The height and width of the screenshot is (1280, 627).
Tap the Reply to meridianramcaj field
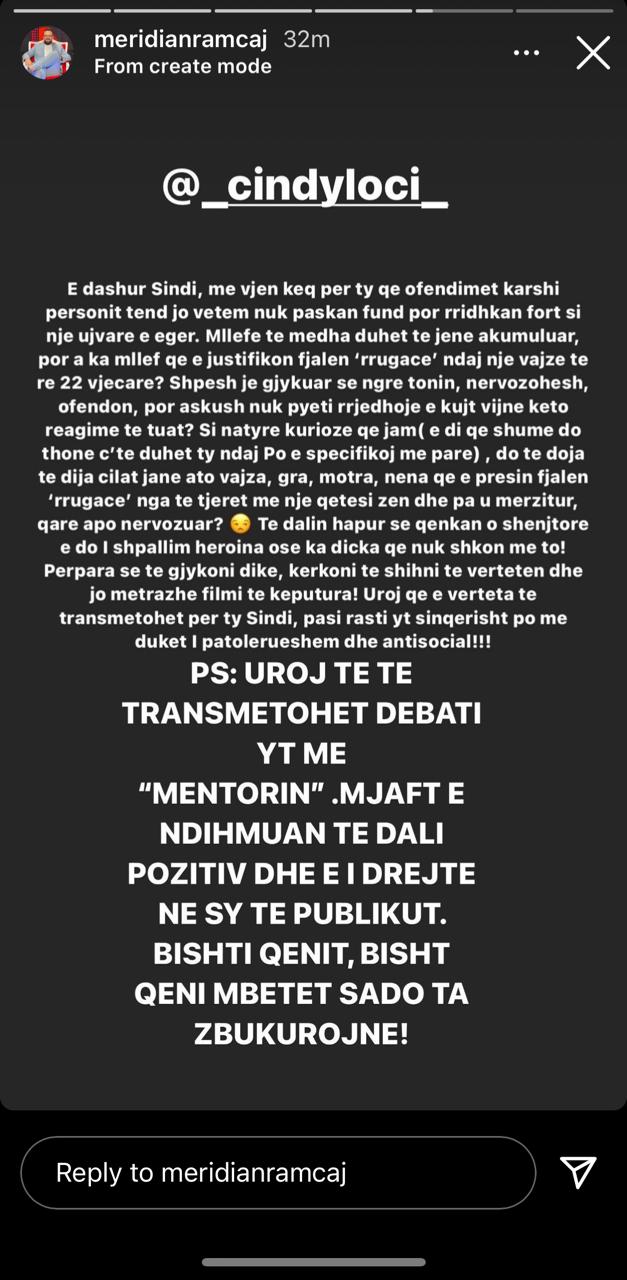(278, 1172)
